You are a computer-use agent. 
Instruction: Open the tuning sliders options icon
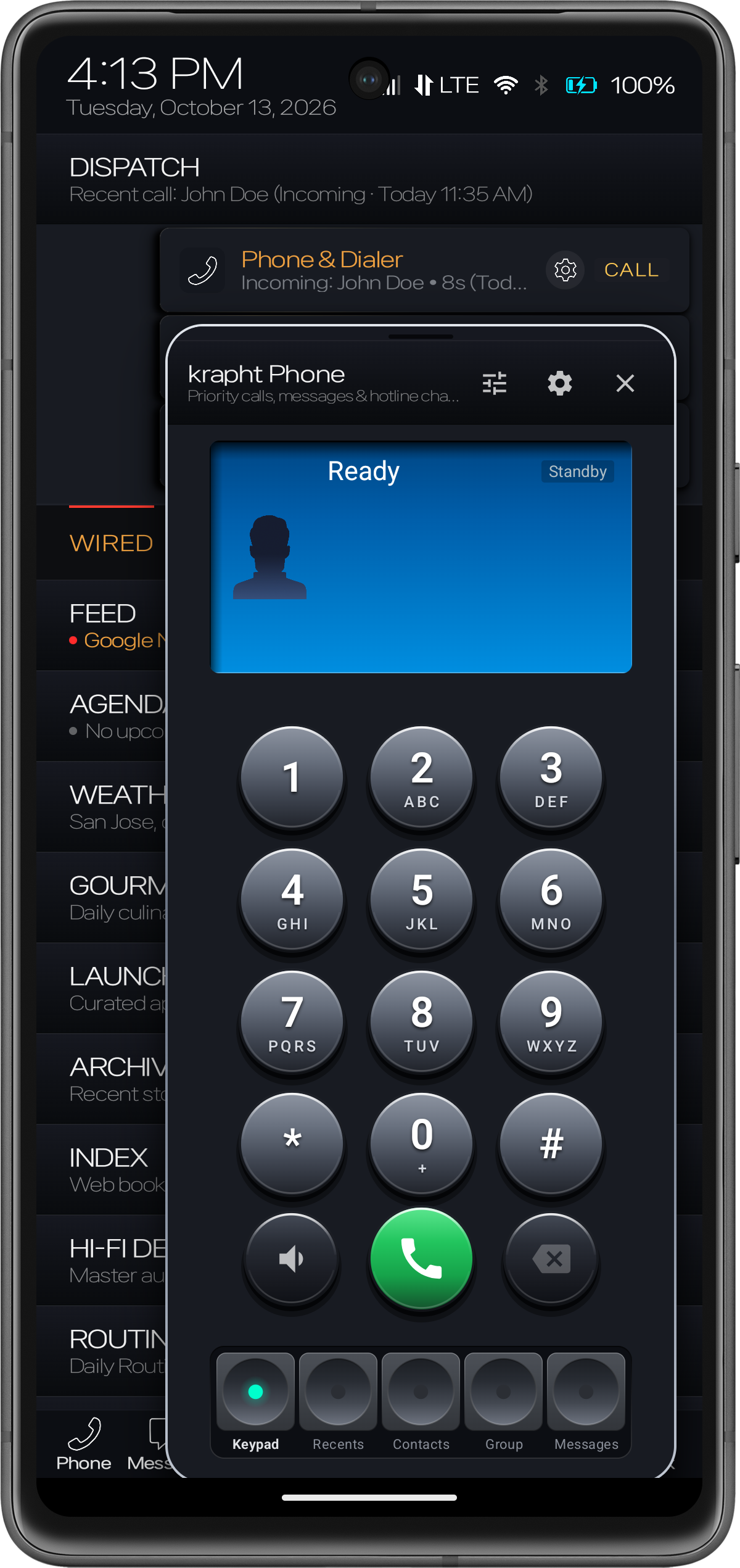pyautogui.click(x=495, y=383)
